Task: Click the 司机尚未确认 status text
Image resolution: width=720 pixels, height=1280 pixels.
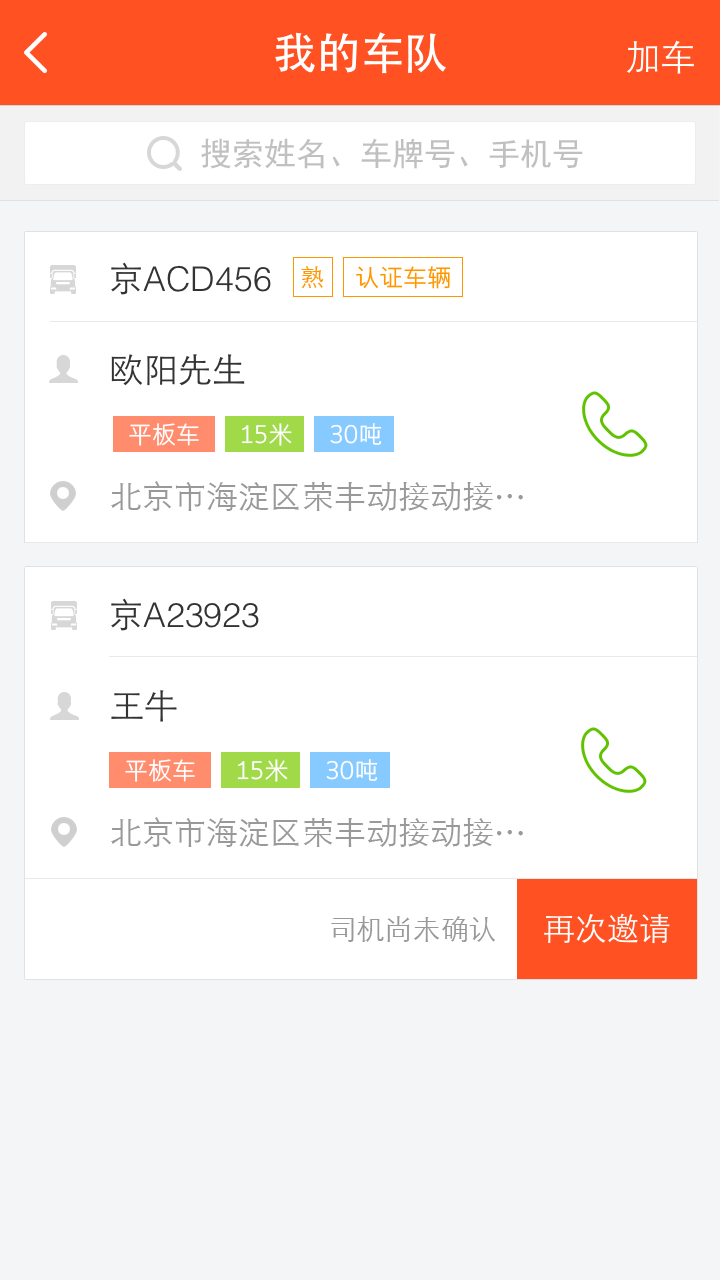Action: (x=413, y=928)
